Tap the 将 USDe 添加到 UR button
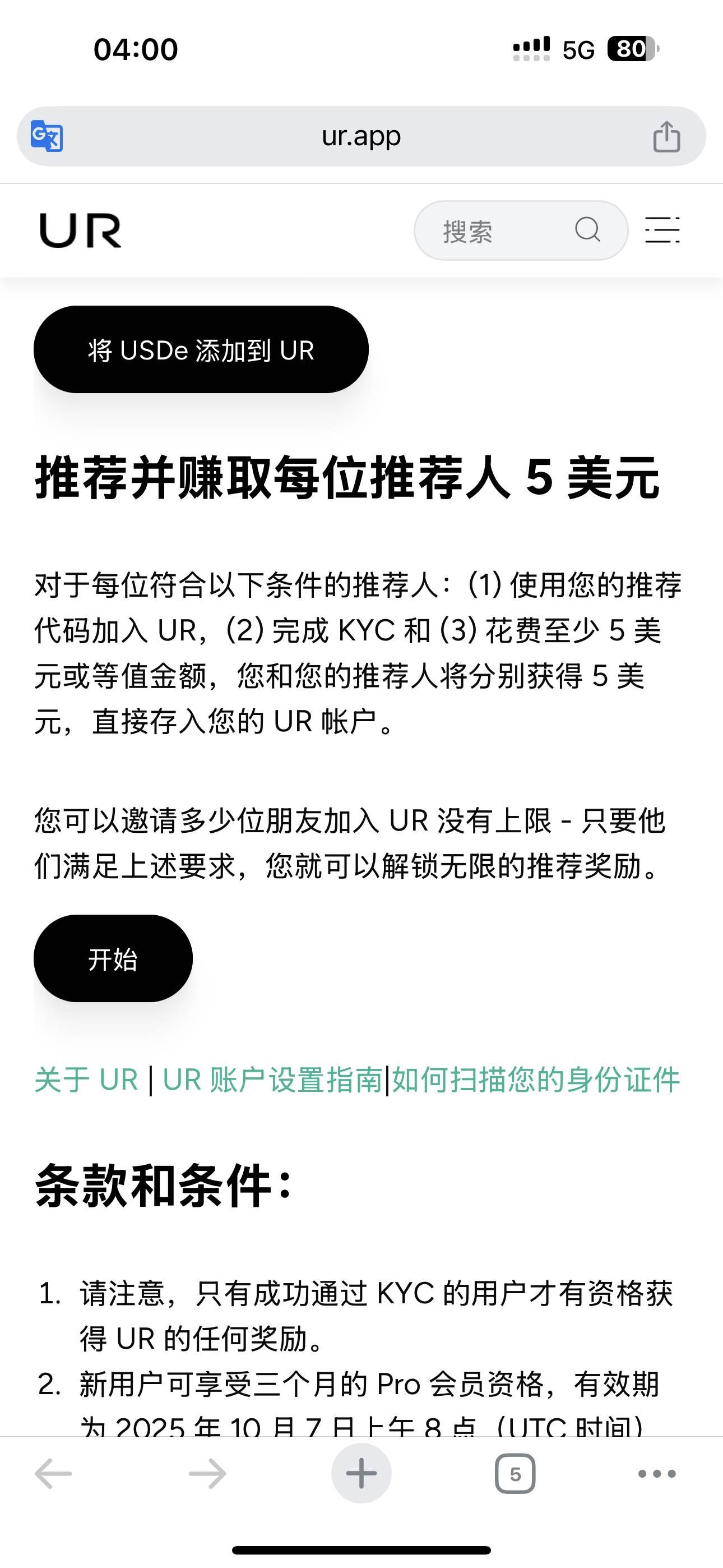Screen dimensions: 723x1568 point(201,349)
